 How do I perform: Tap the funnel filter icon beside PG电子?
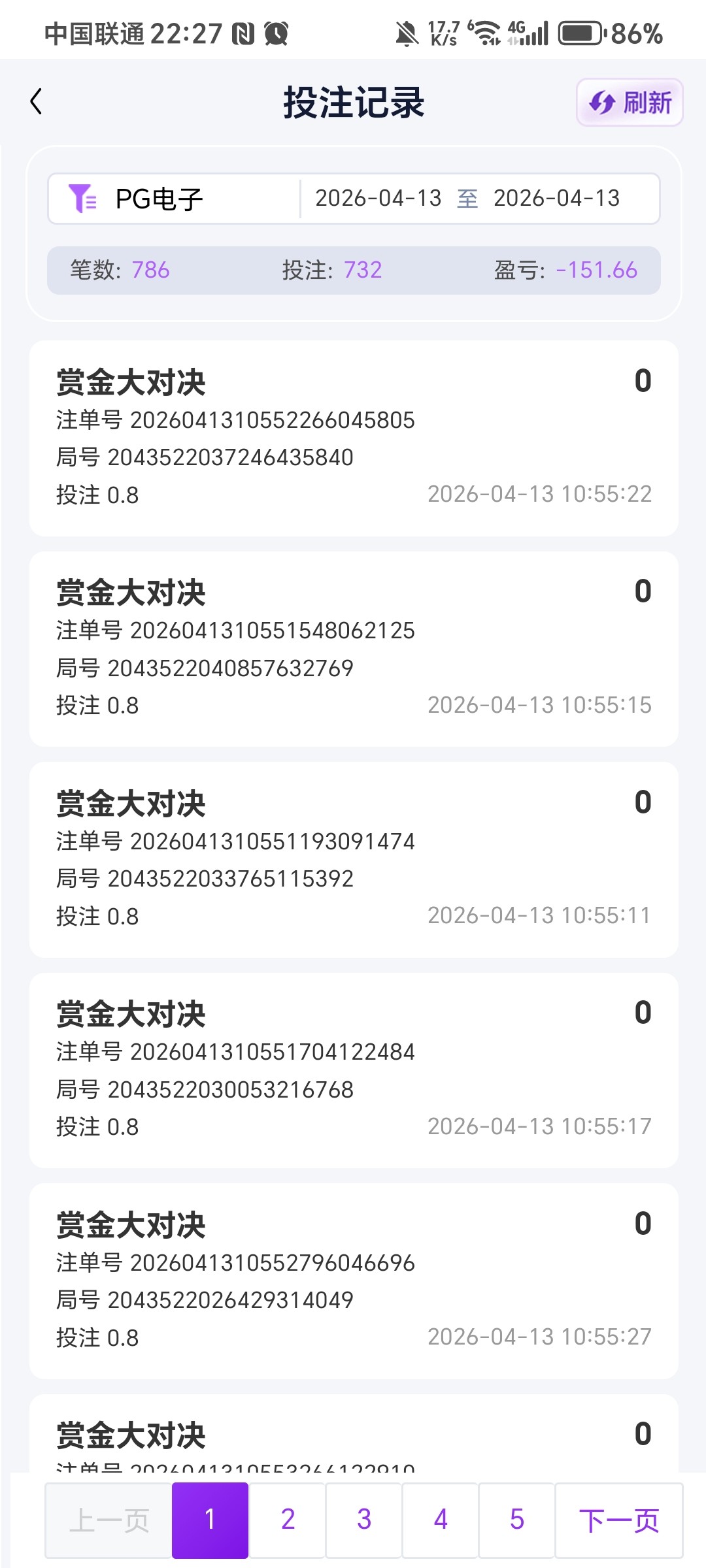[x=82, y=199]
